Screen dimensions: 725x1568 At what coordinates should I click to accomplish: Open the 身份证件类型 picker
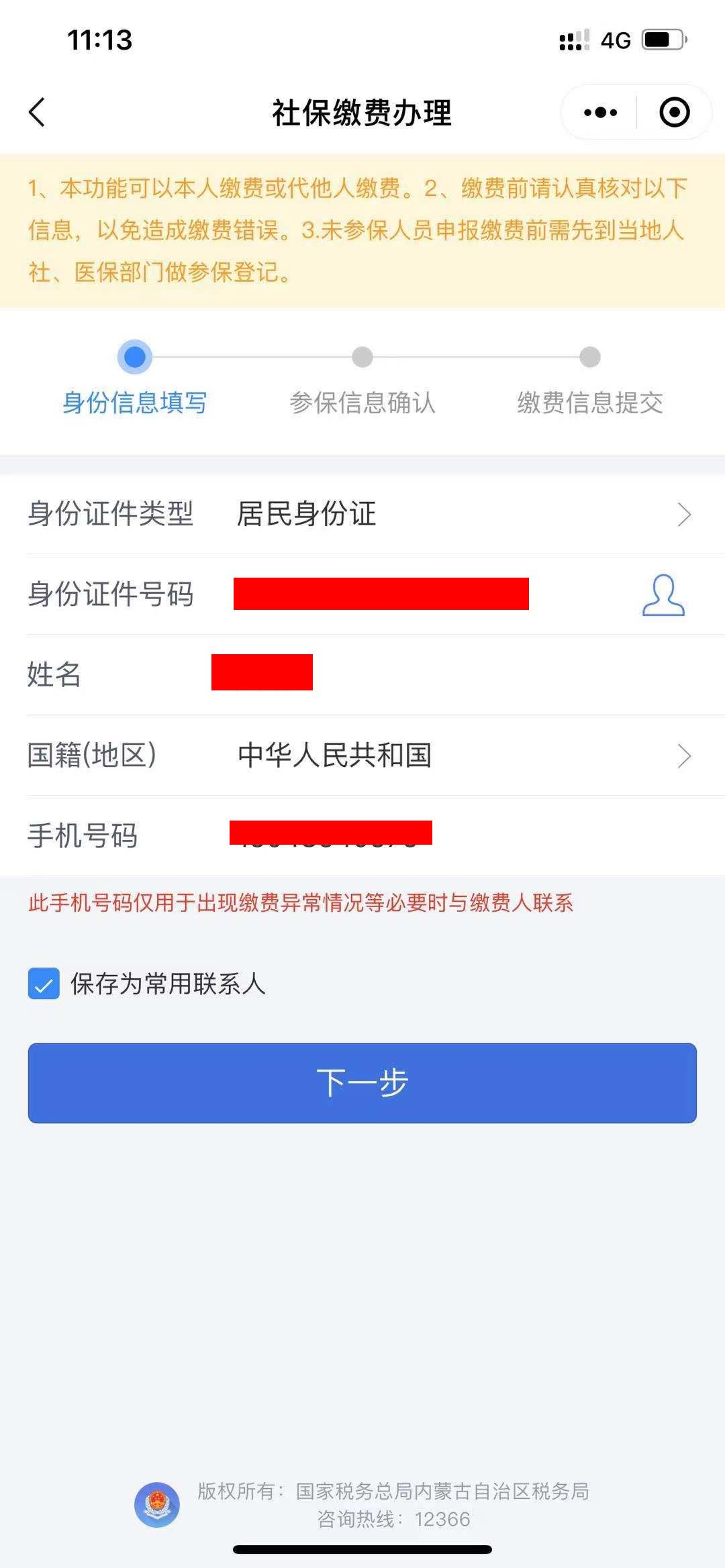point(362,514)
